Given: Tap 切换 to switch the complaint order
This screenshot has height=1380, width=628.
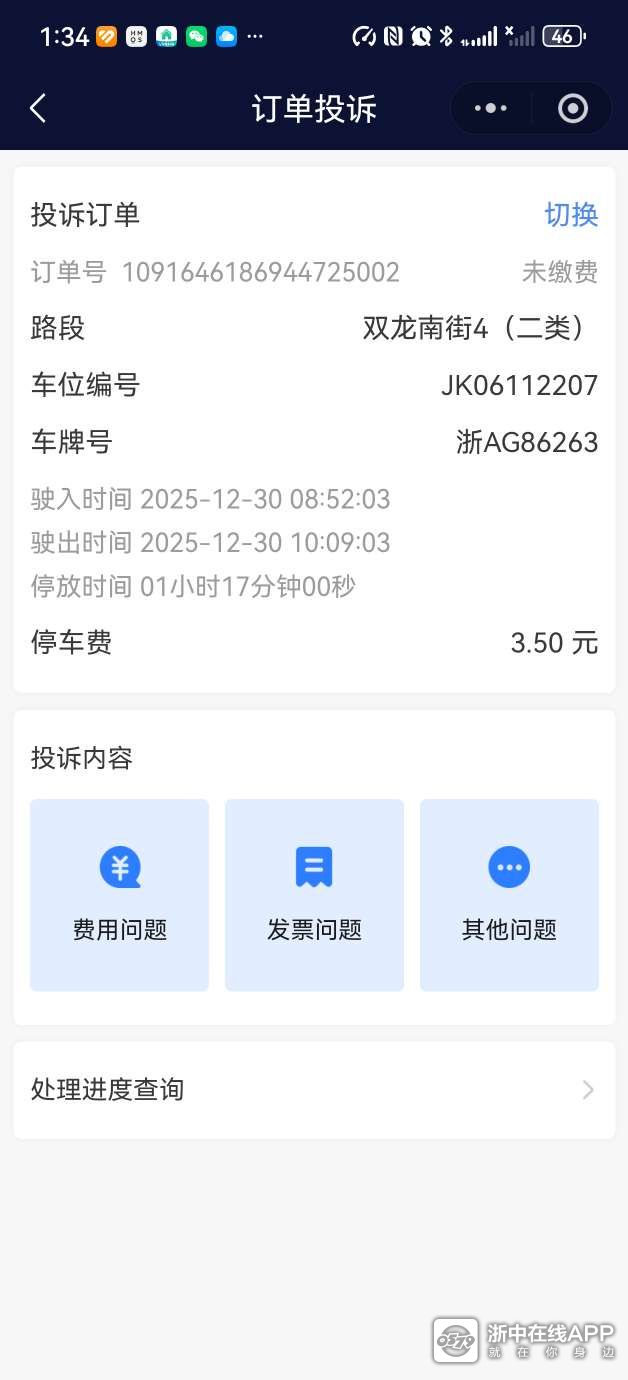Looking at the screenshot, I should click(x=571, y=215).
